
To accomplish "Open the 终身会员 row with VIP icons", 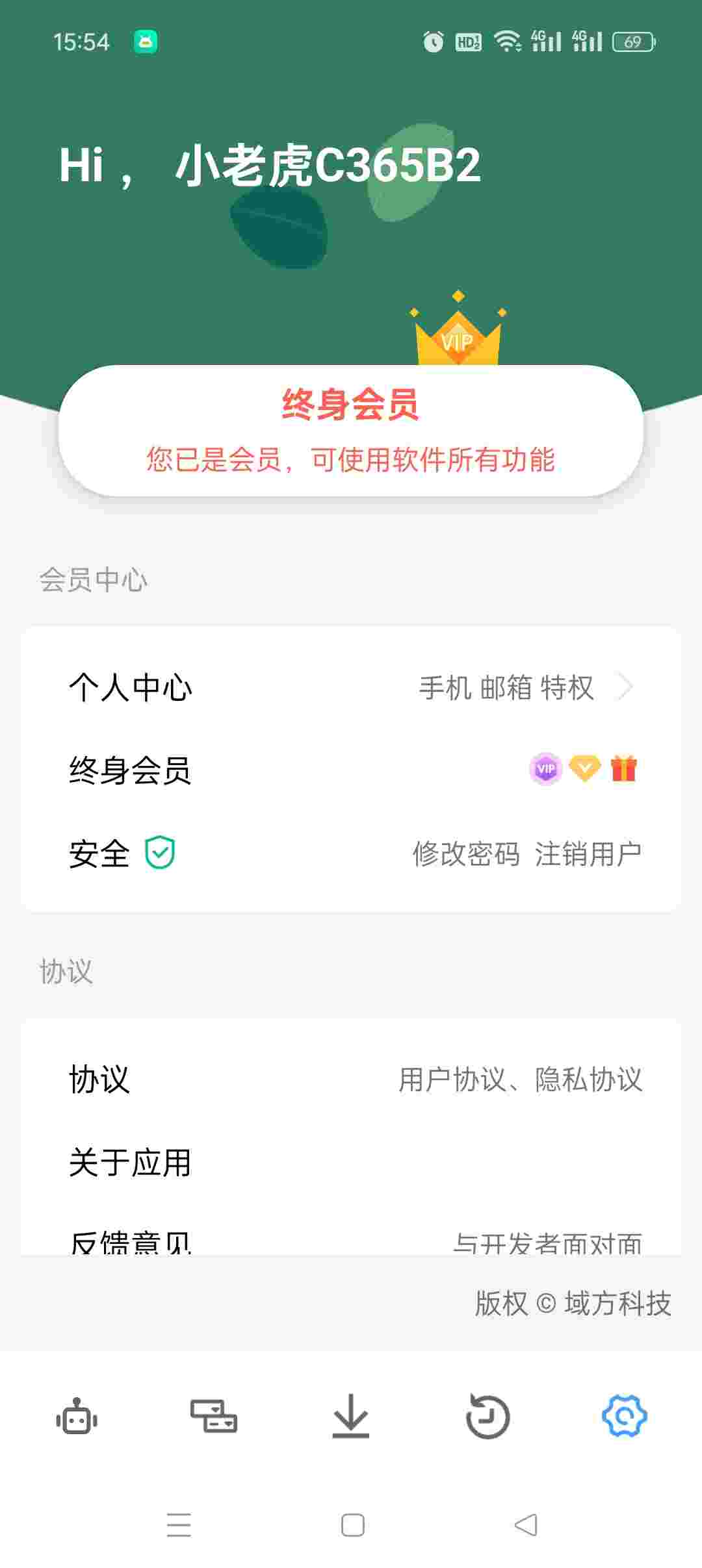I will [351, 770].
